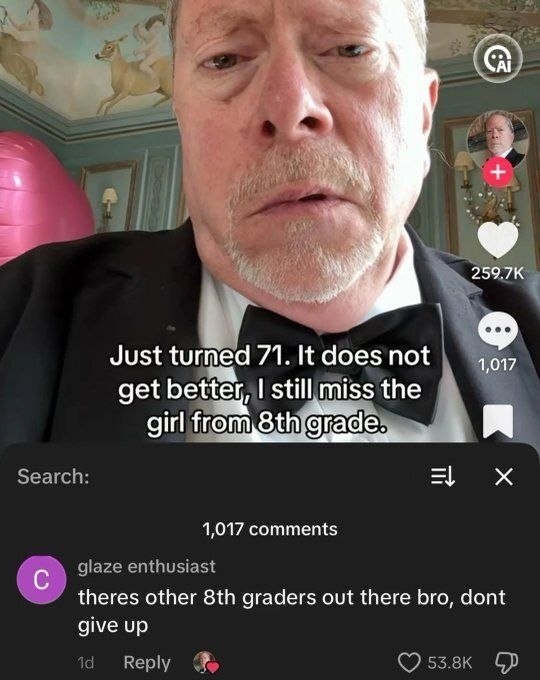Bookmark this video
The height and width of the screenshot is (680, 540).
498,422
